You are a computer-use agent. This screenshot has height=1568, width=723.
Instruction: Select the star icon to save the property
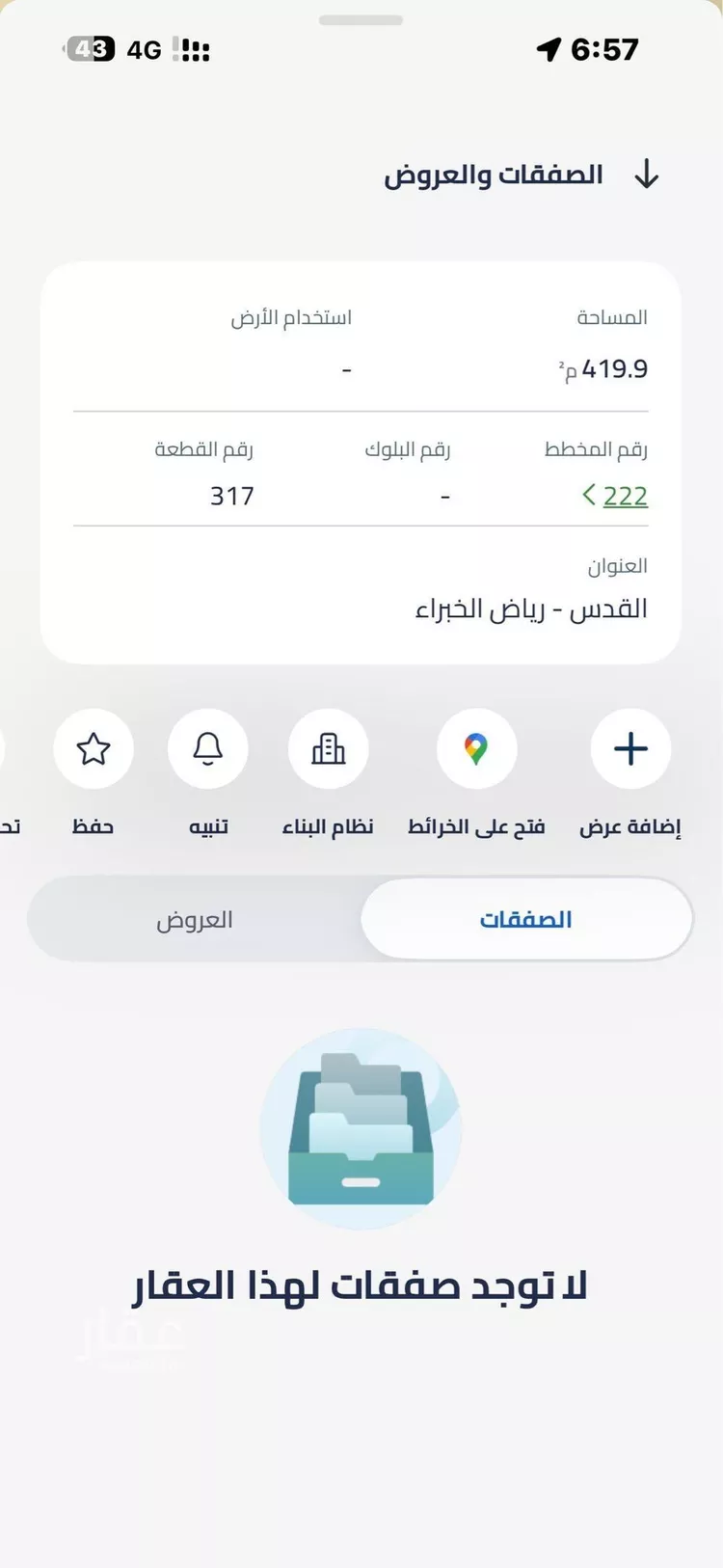coord(94,749)
